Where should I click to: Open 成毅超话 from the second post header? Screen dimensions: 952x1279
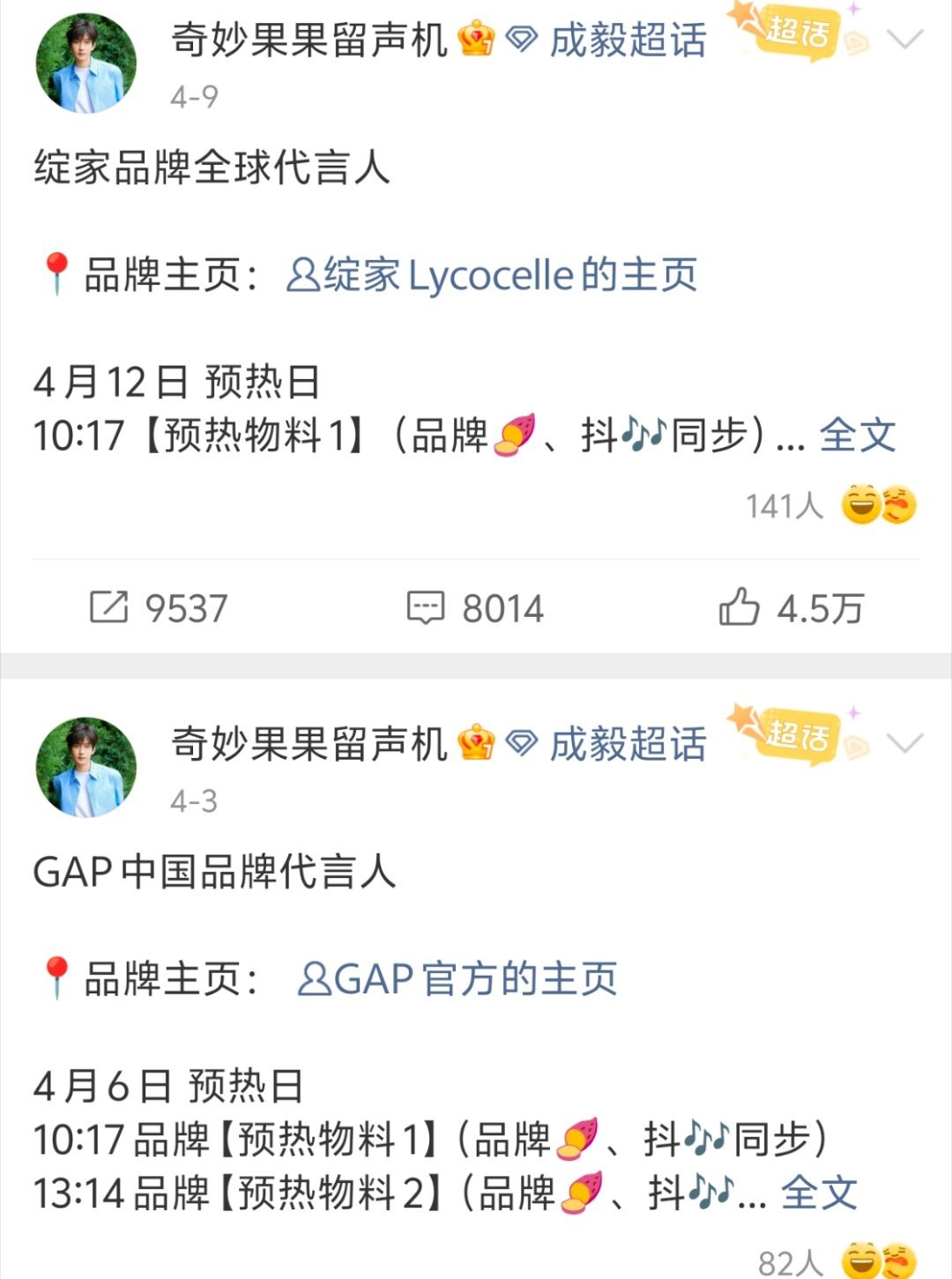point(627,741)
